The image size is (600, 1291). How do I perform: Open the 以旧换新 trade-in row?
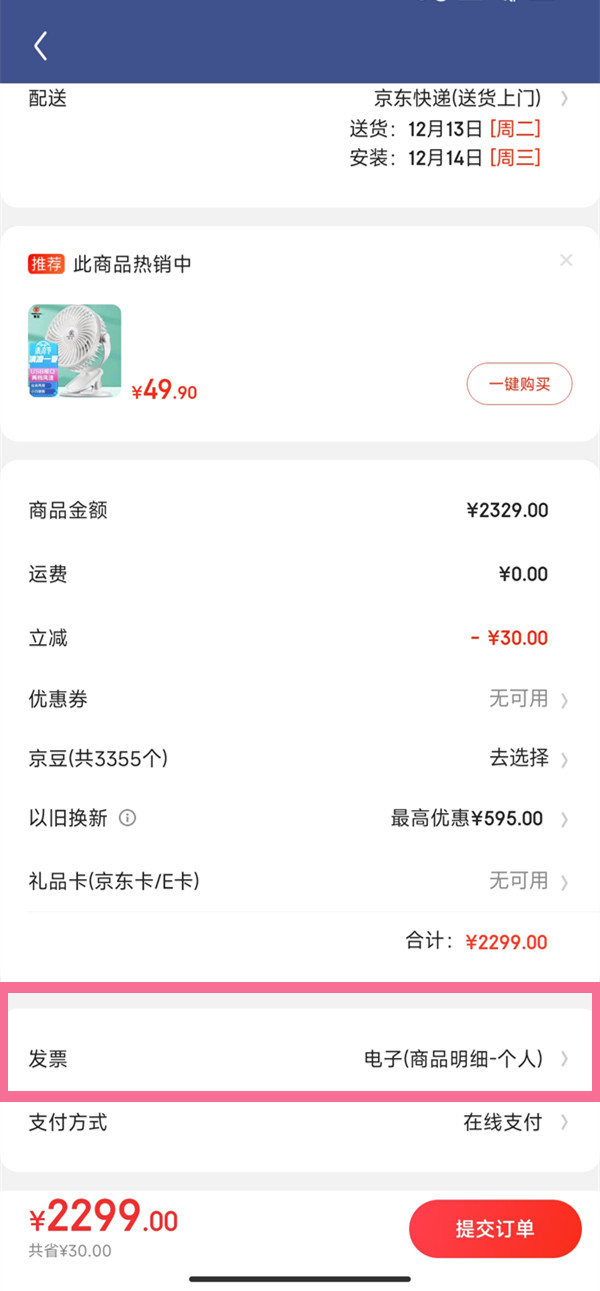click(300, 819)
